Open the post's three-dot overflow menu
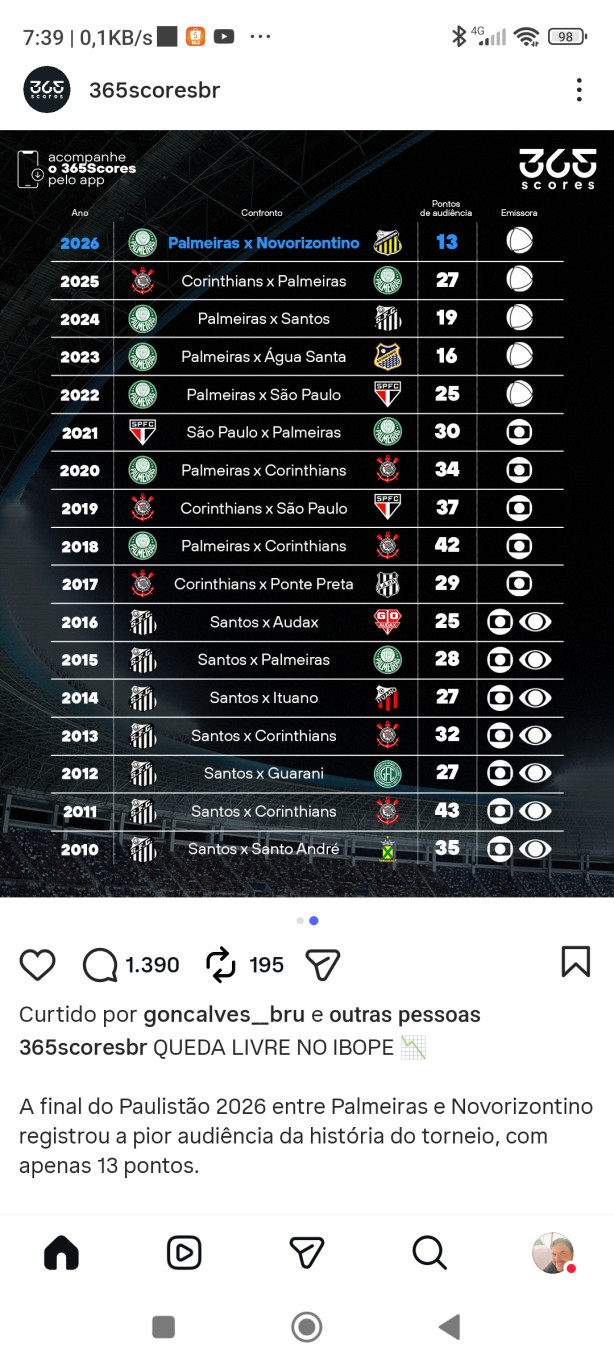The width and height of the screenshot is (614, 1364). tap(579, 90)
